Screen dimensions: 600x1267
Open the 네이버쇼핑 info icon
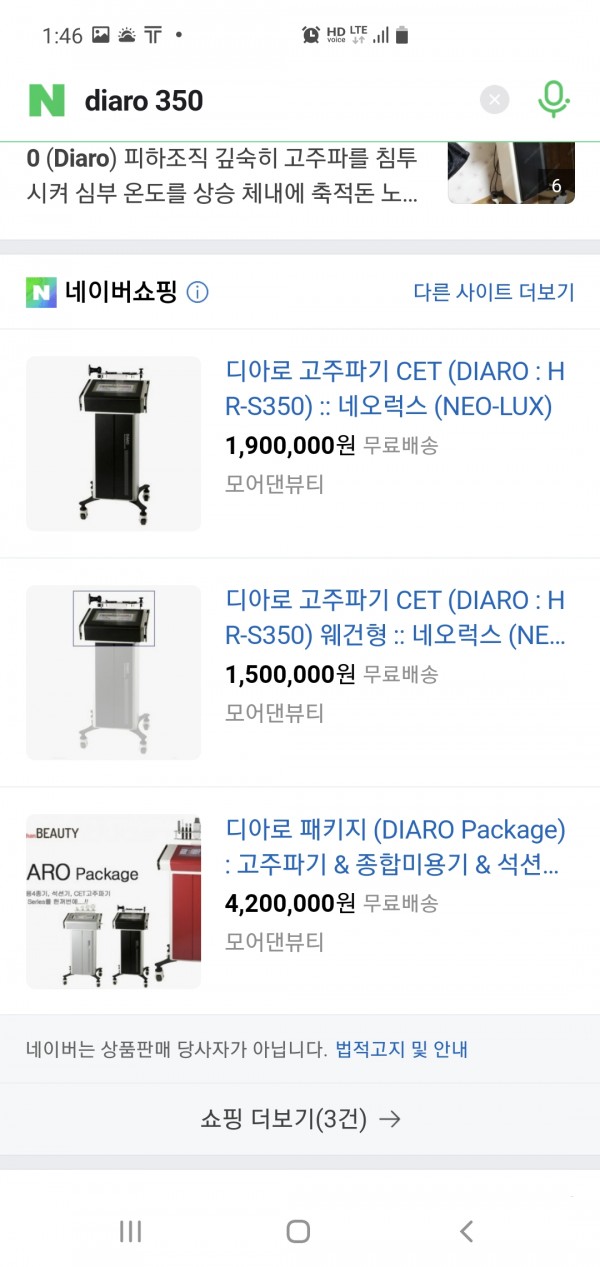[198, 293]
